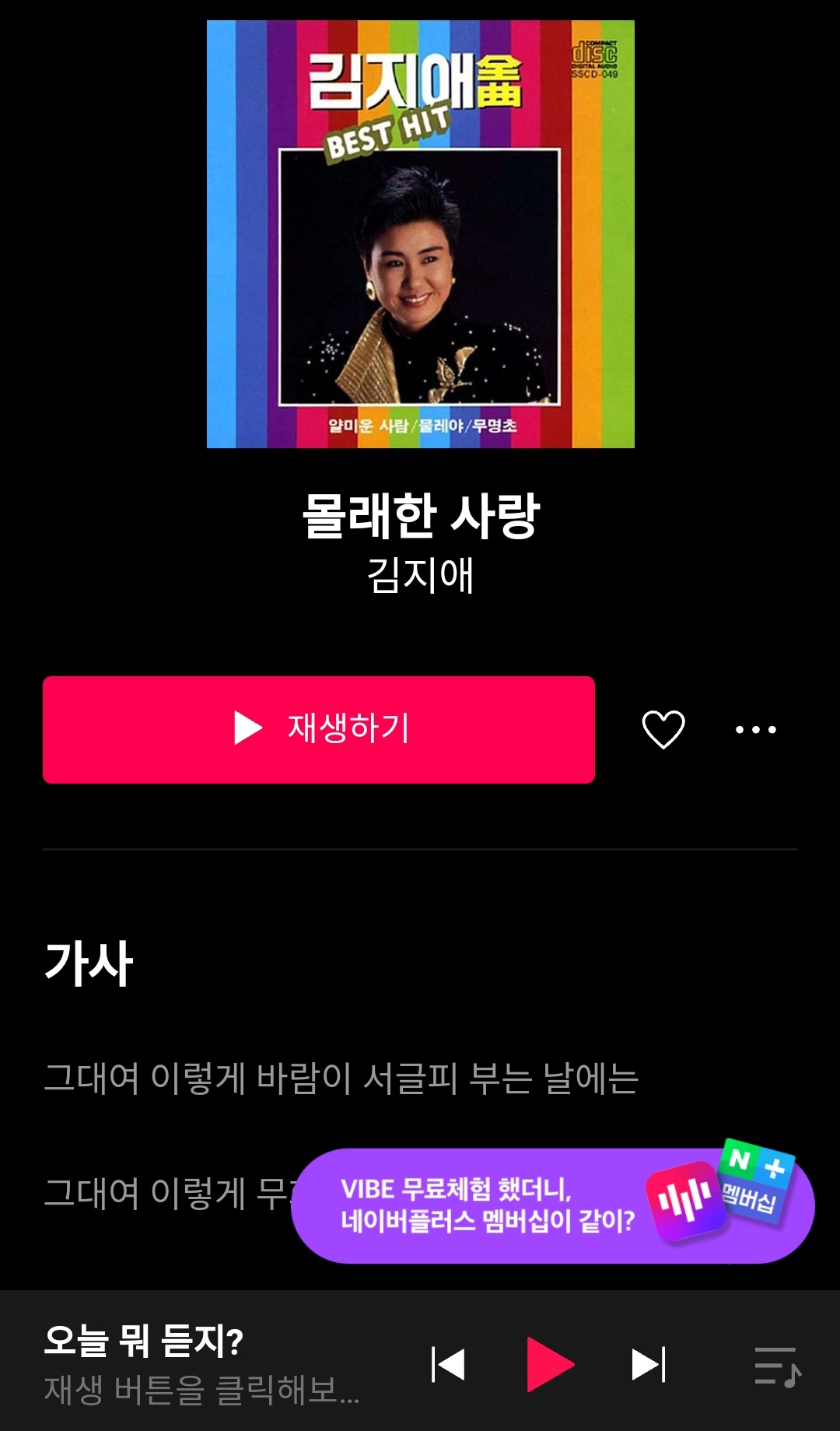This screenshot has height=1431, width=840.
Task: Like the song 몰래한 사랑
Action: tap(663, 729)
